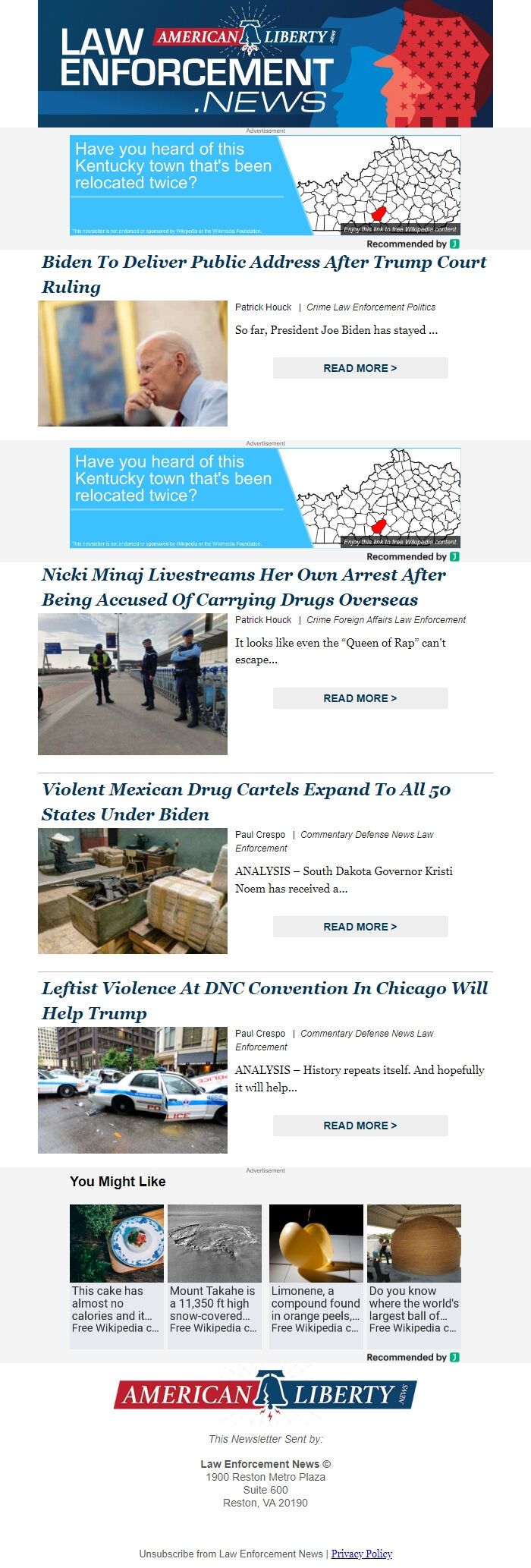The height and width of the screenshot is (1568, 531).
Task: Open the Mount Takahe recommendation card
Action: [x=215, y=1275]
